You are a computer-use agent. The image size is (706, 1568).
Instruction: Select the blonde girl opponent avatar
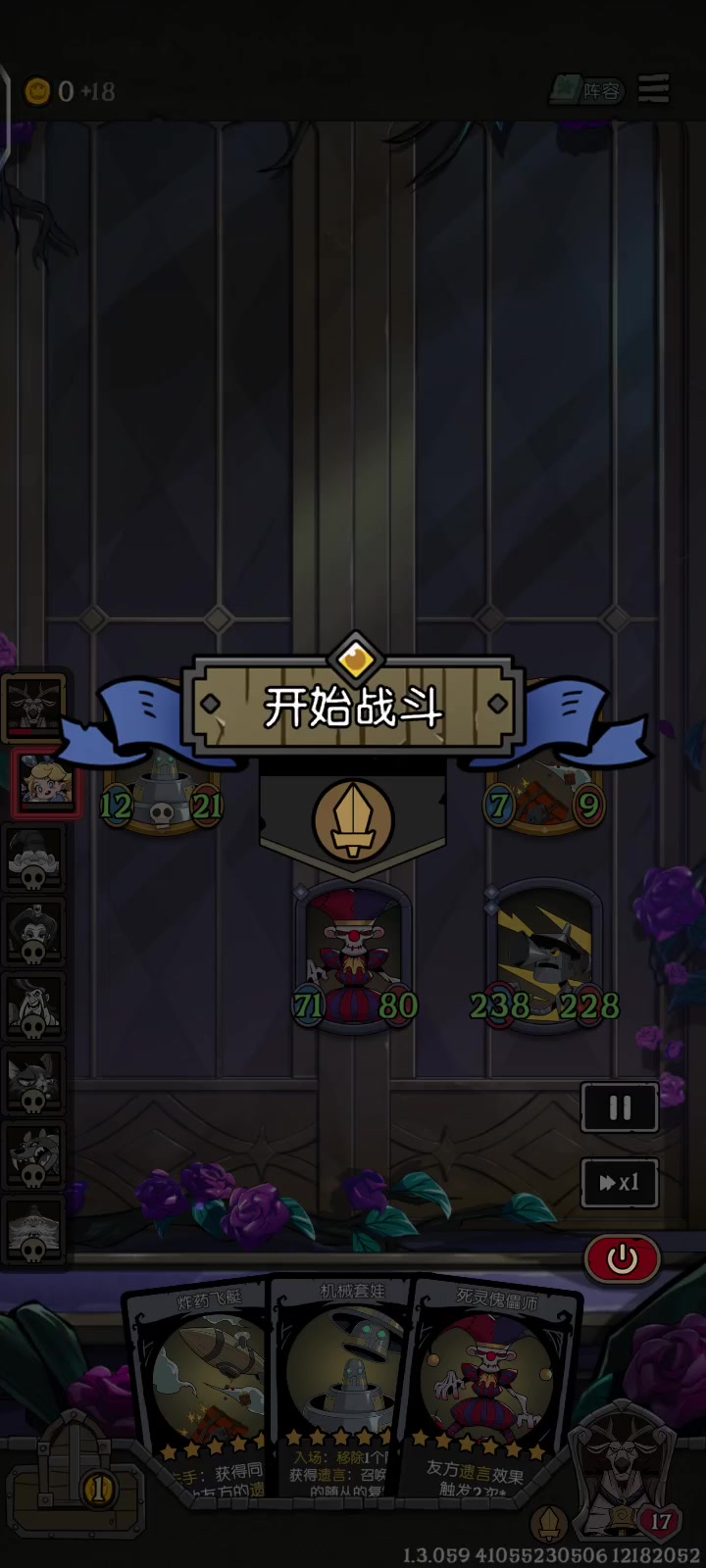45,781
